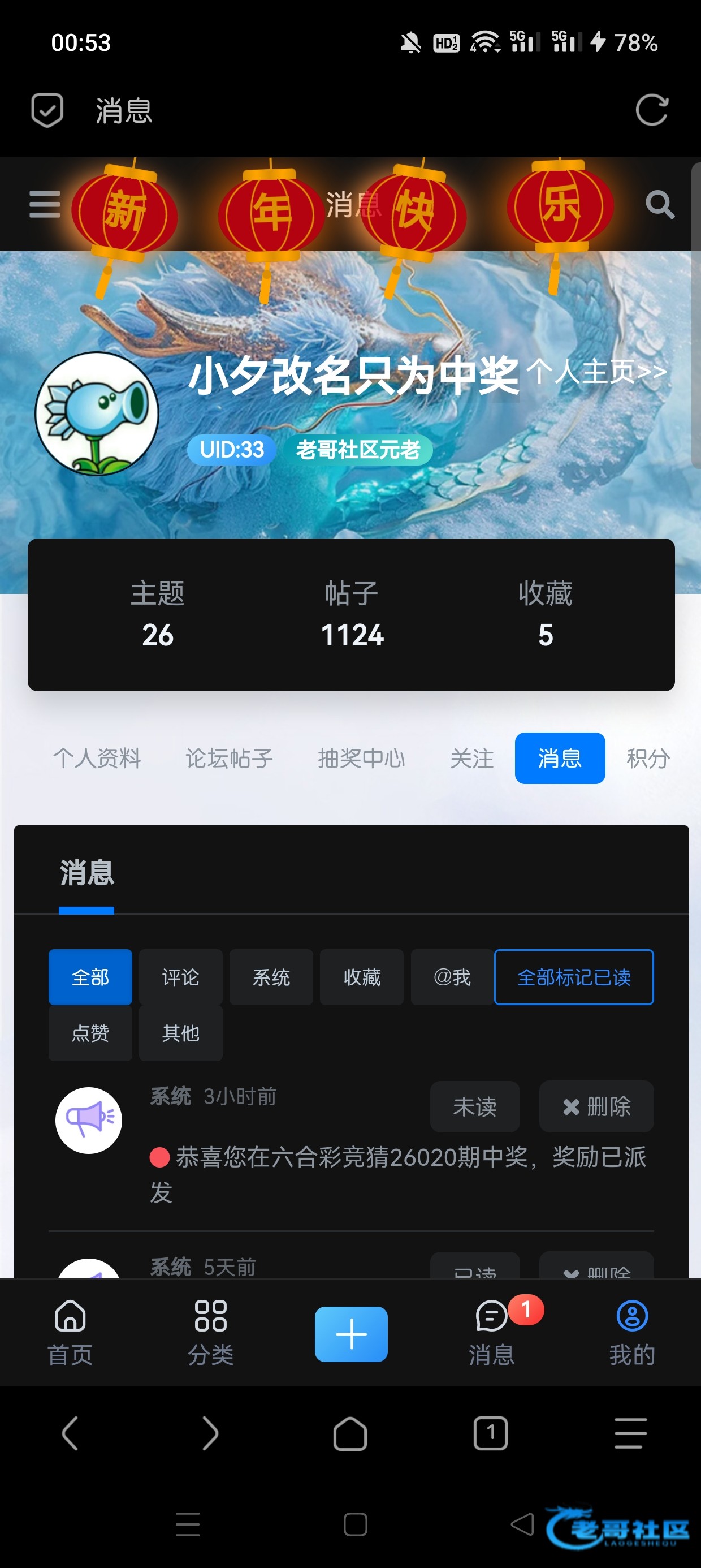The image size is (701, 1568).
Task: Open the search magnifier
Action: pyautogui.click(x=660, y=205)
